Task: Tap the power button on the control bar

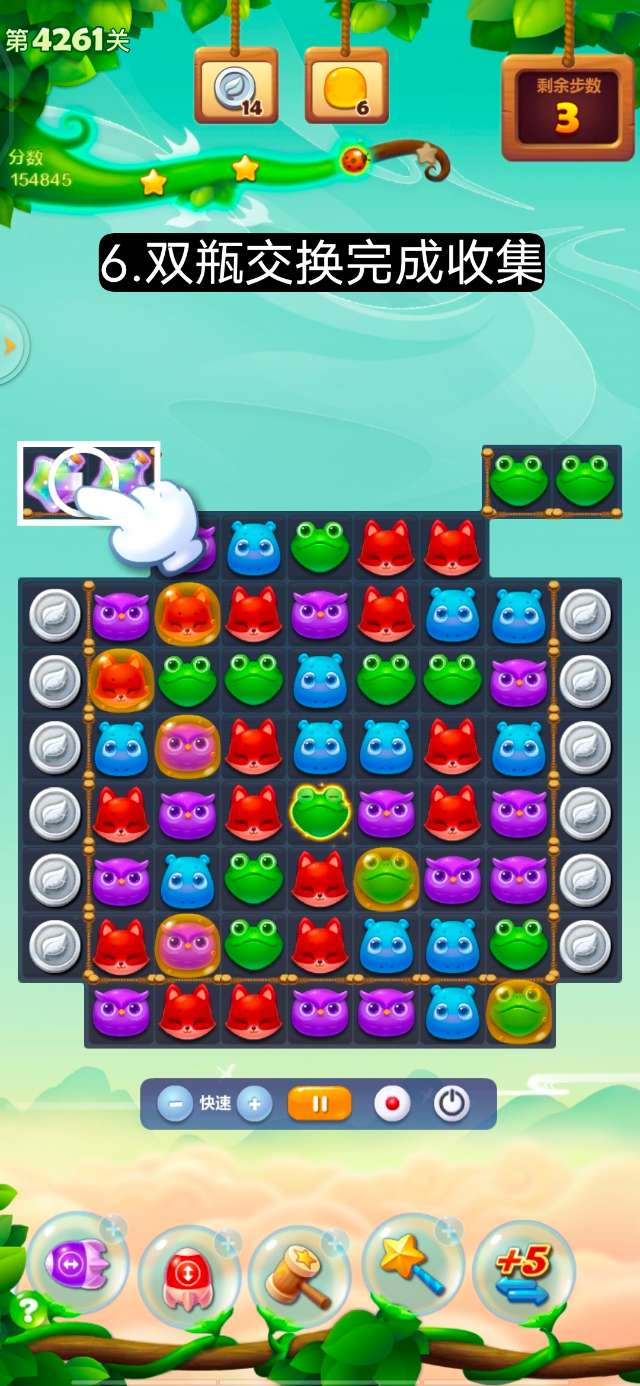Action: click(x=451, y=1104)
